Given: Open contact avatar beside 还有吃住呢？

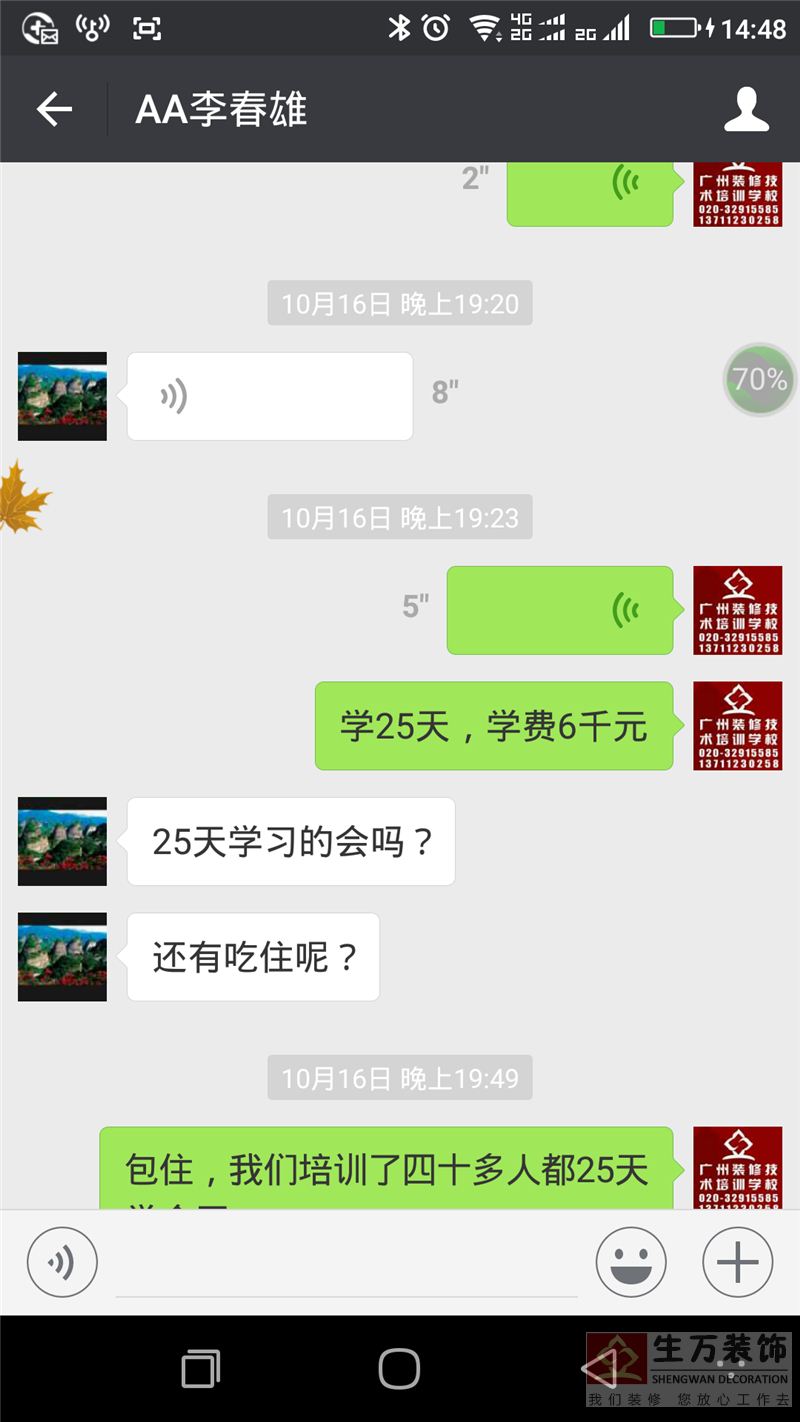Looking at the screenshot, I should [x=62, y=957].
